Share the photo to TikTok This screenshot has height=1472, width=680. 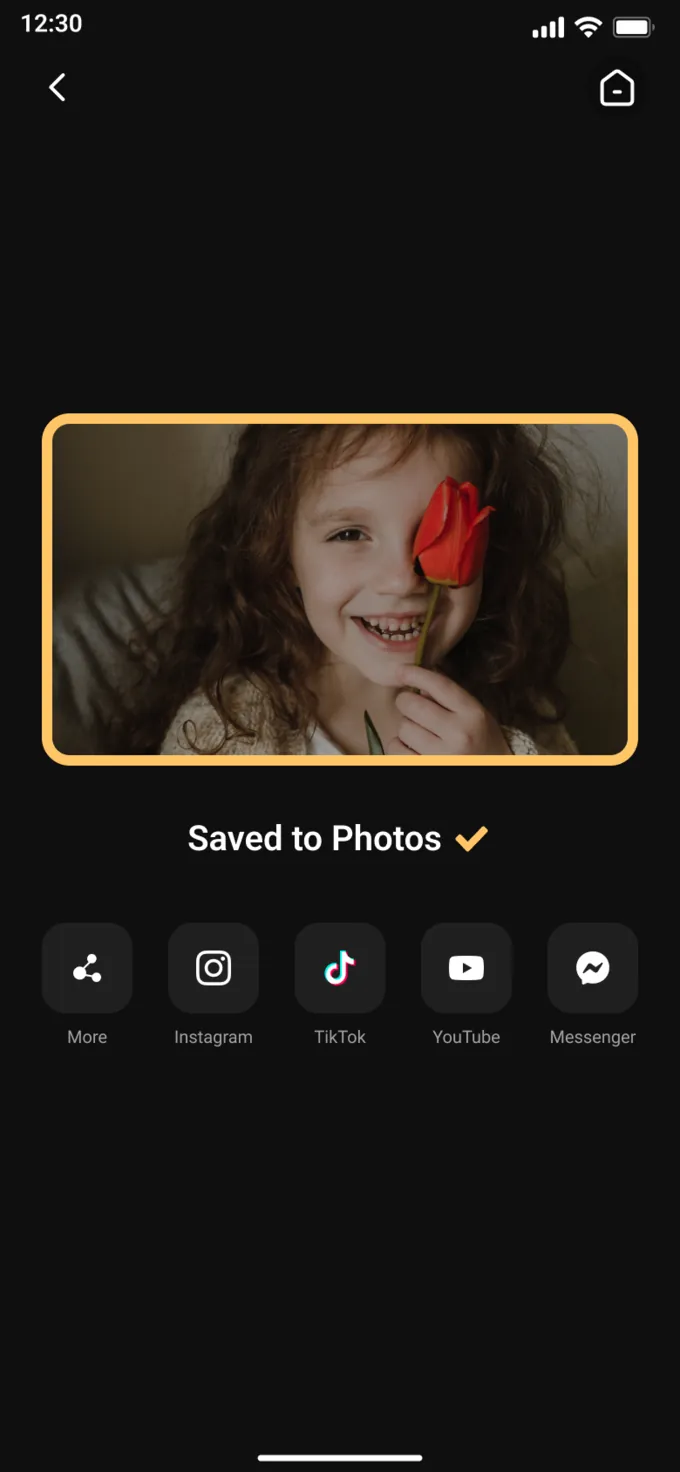tap(340, 968)
